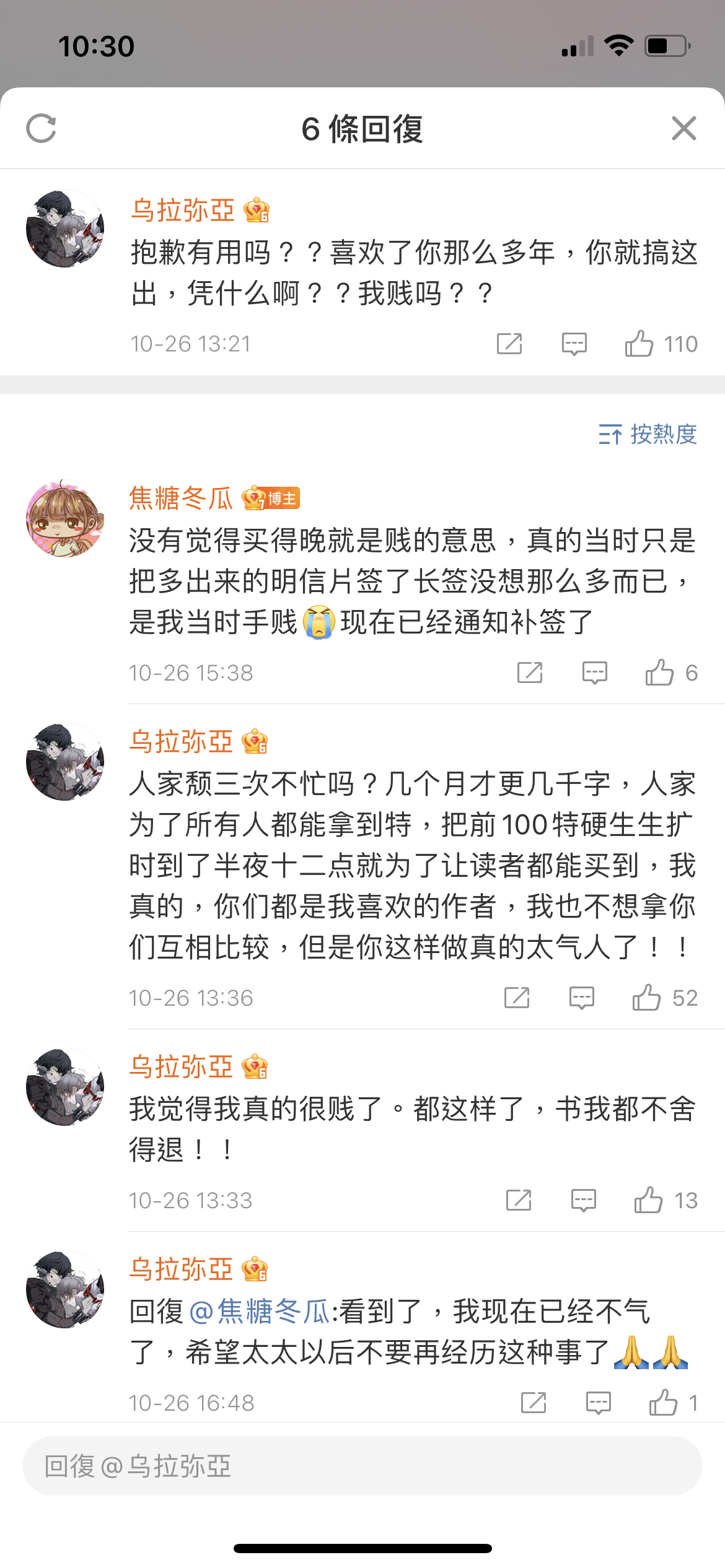Like the top comment with 110 likes
Screen dimensions: 725x1568
pos(639,344)
